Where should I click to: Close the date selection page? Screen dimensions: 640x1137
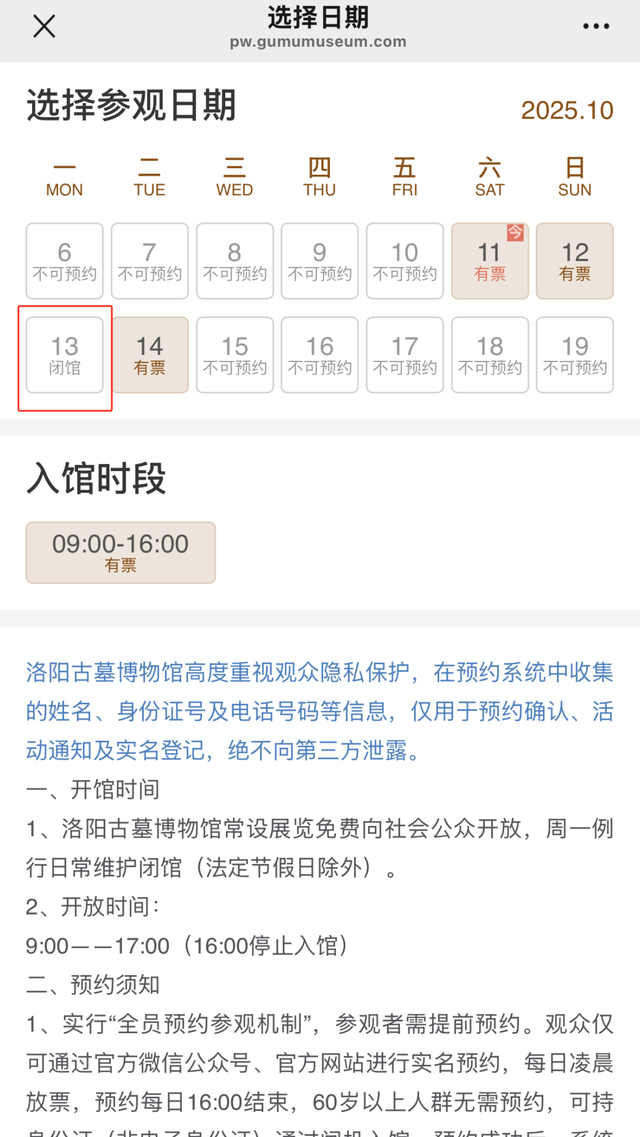pos(44,27)
